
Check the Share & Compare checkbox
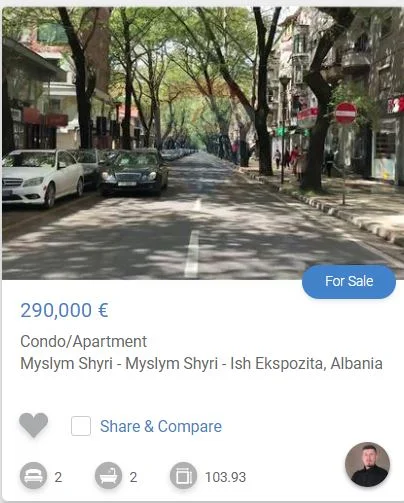click(81, 426)
